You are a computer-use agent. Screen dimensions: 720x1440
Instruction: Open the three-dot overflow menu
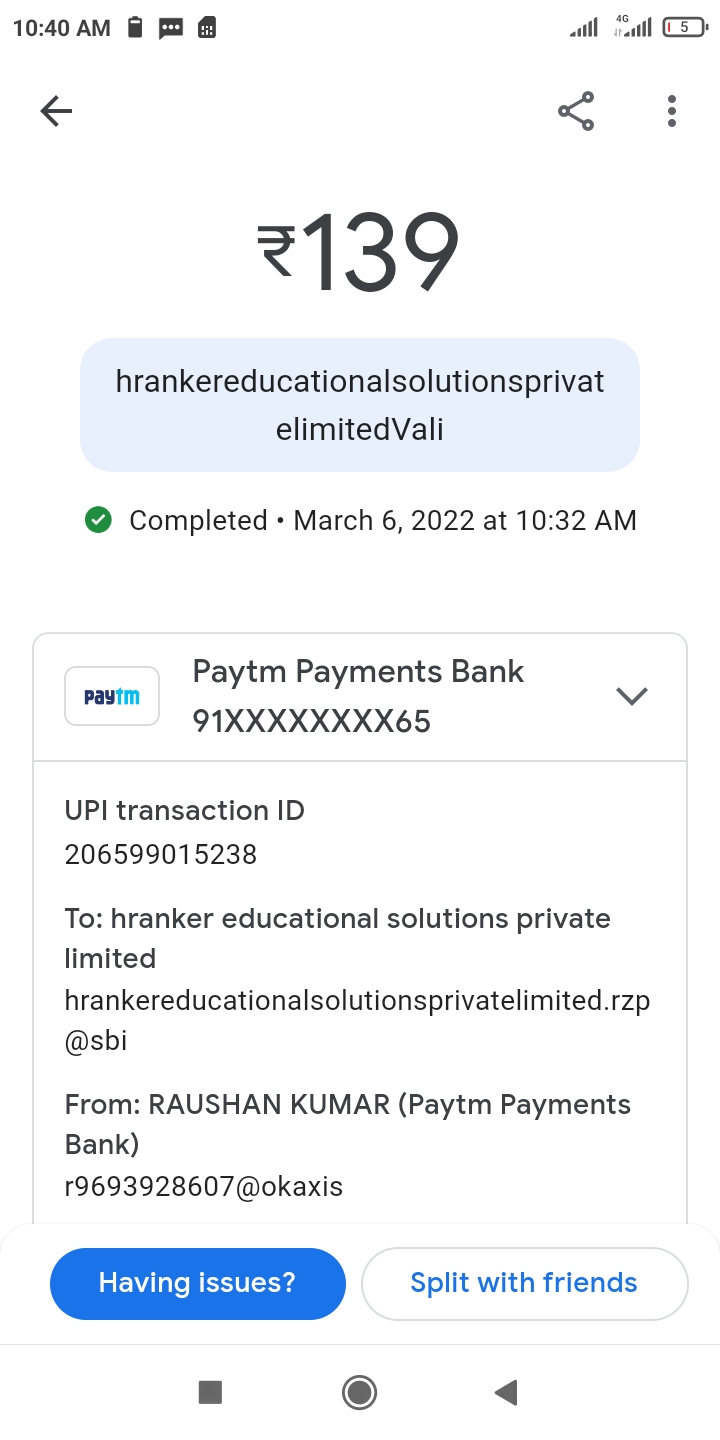pyautogui.click(x=672, y=111)
